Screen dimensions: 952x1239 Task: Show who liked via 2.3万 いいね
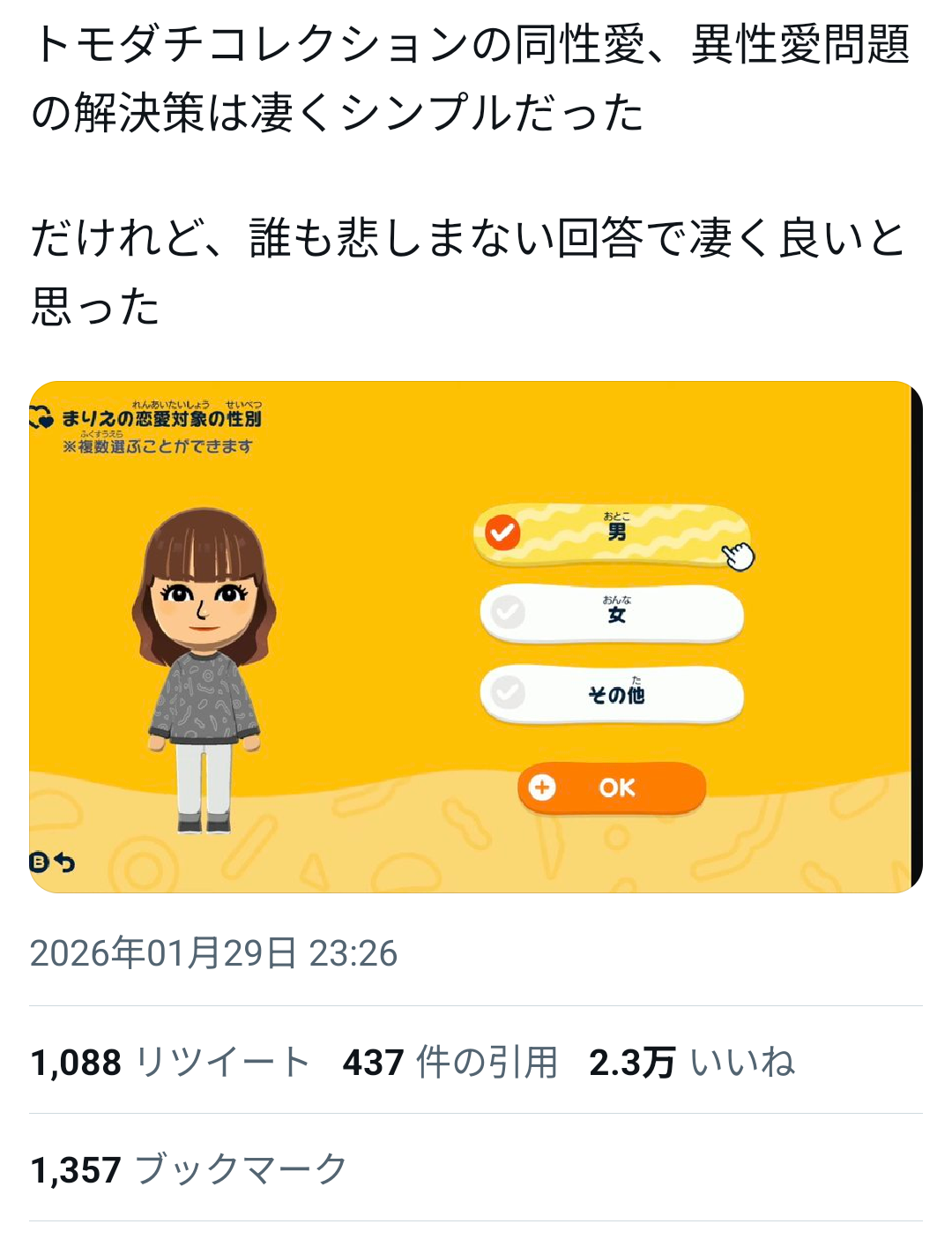coord(692,1062)
